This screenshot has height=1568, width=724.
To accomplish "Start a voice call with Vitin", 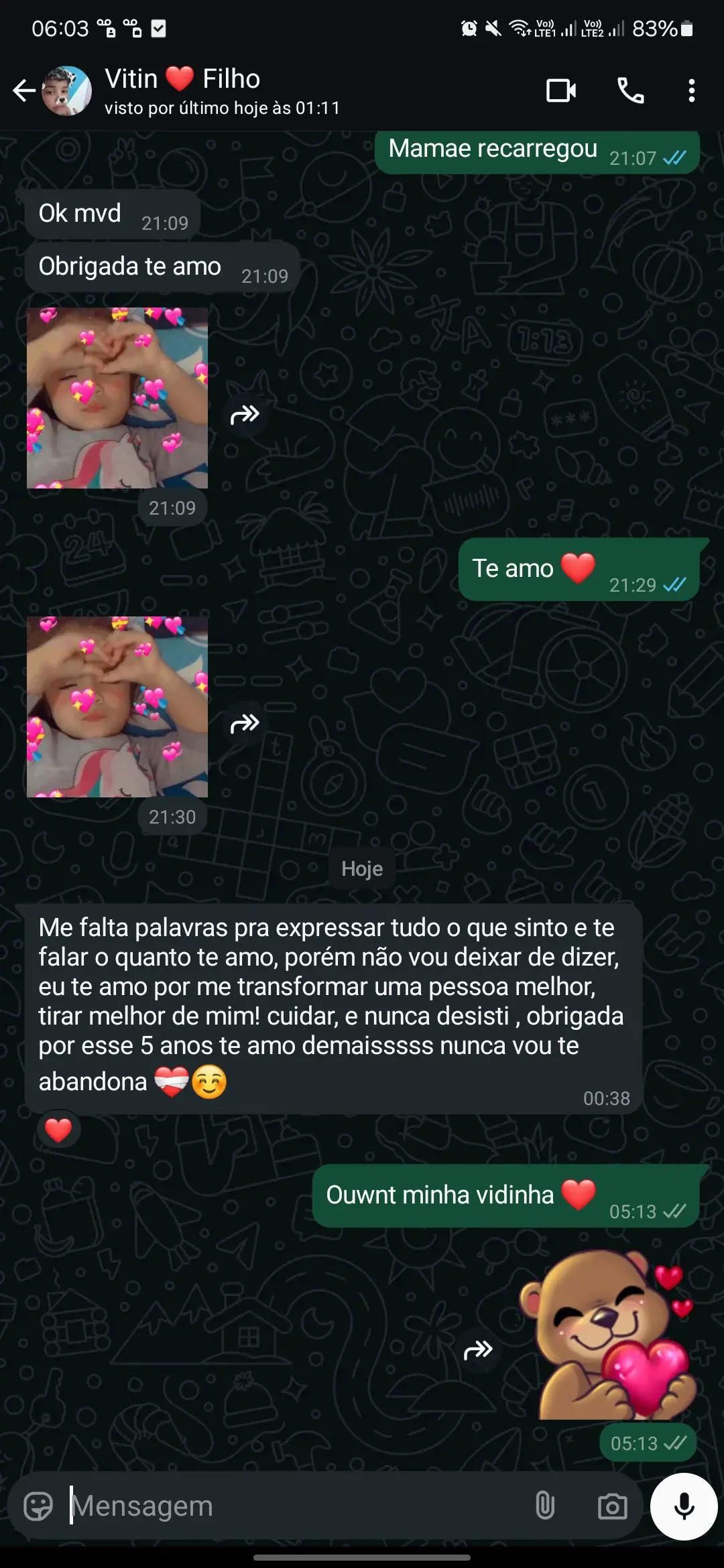I will tap(630, 90).
